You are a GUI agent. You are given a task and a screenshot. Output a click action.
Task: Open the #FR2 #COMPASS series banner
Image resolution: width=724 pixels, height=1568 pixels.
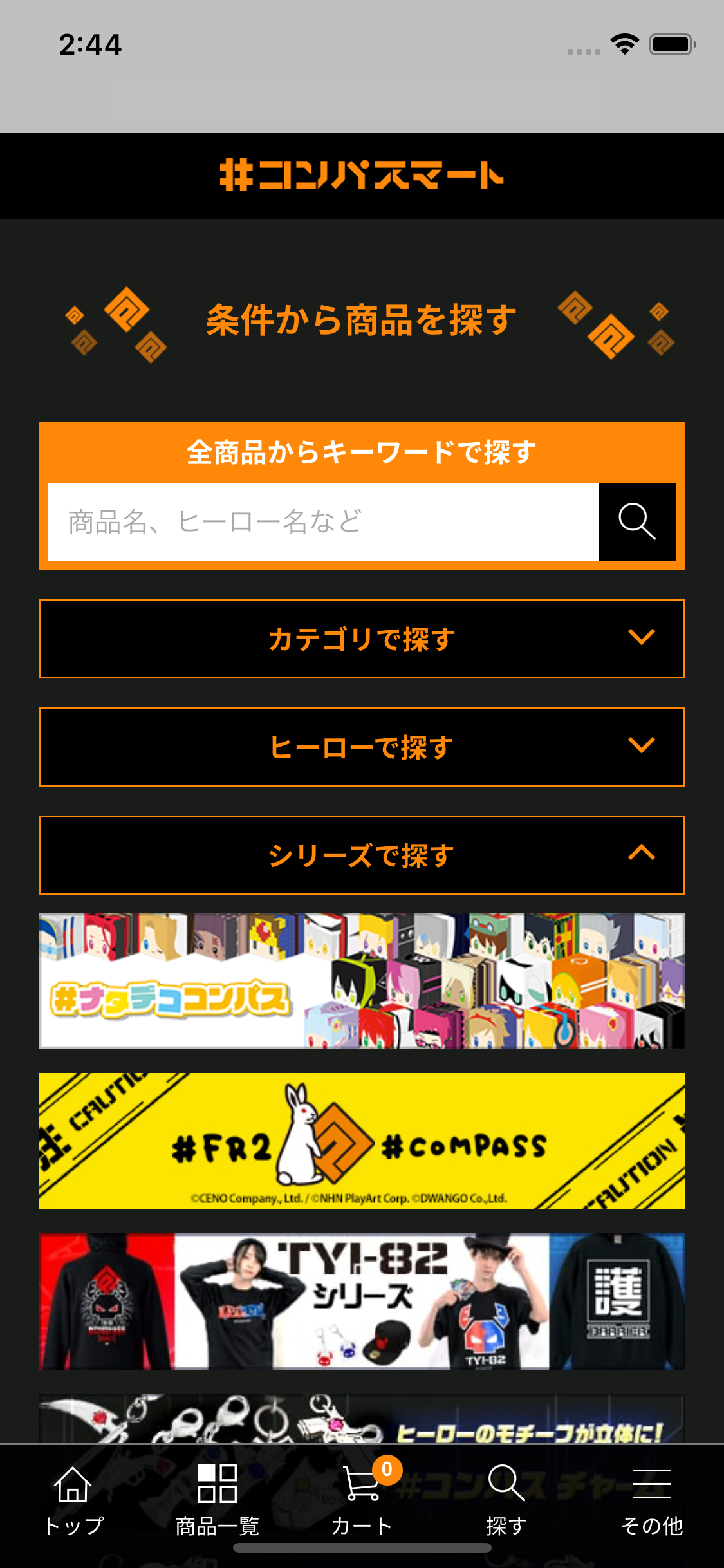(x=362, y=1141)
